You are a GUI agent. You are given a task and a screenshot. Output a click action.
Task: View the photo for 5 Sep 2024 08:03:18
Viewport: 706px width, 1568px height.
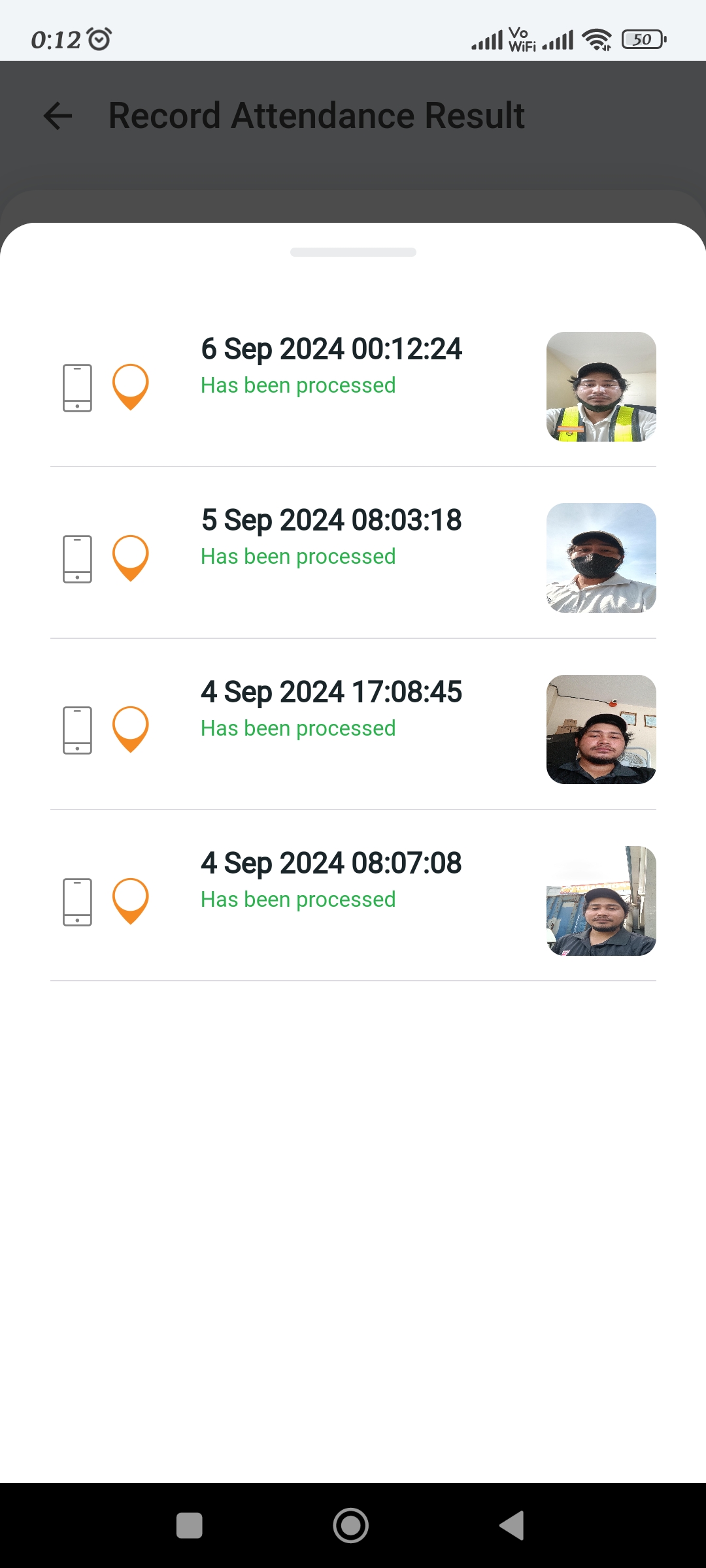(x=601, y=558)
